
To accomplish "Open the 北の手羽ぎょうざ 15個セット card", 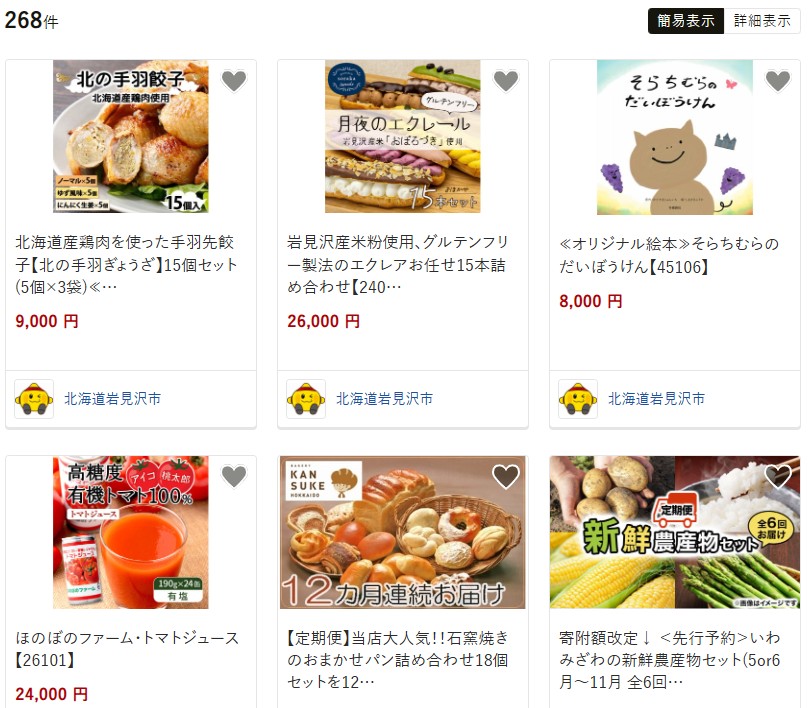I will [x=129, y=265].
